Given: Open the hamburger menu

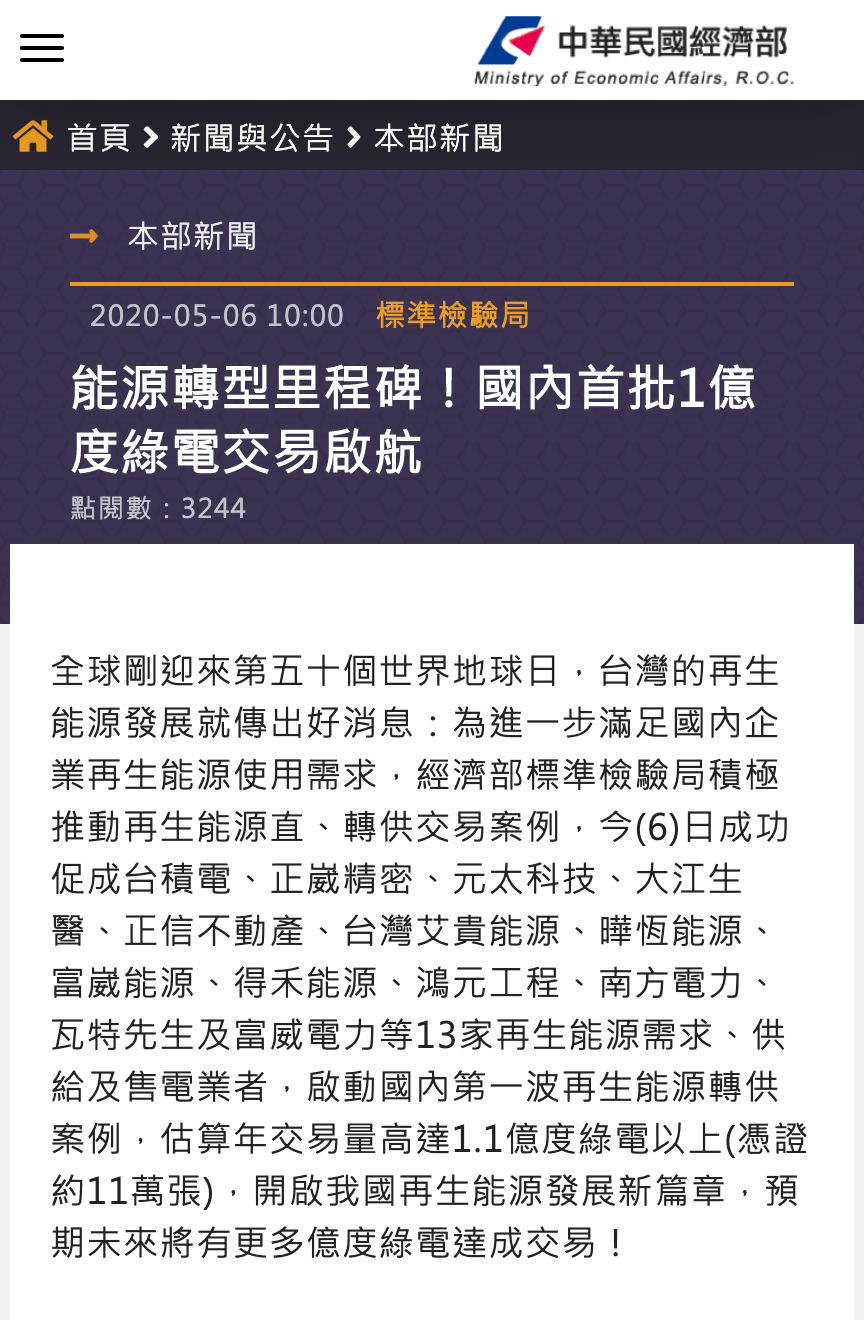Looking at the screenshot, I should pos(42,48).
